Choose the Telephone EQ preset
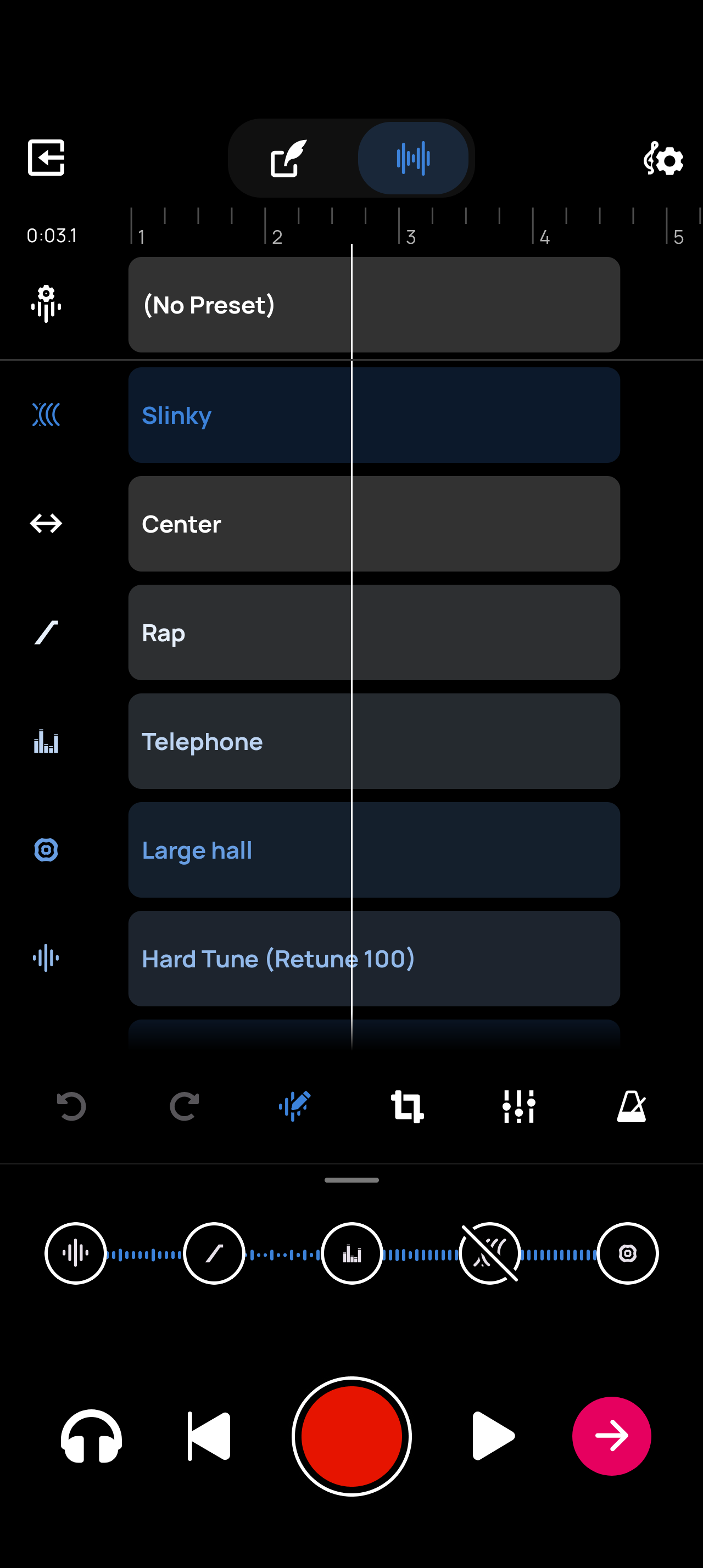The width and height of the screenshot is (703, 1568). point(373,741)
